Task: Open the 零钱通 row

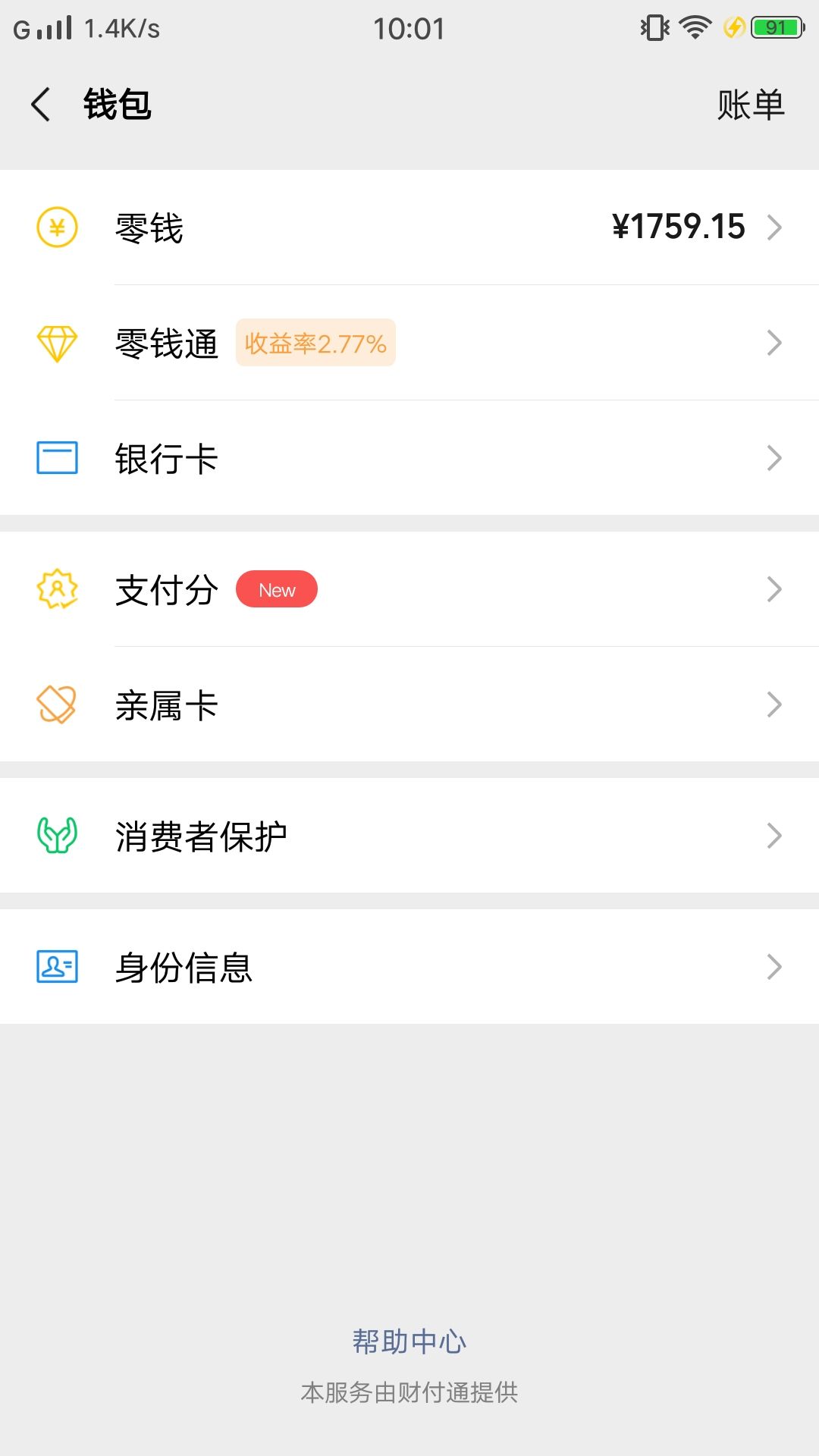Action: (x=409, y=343)
